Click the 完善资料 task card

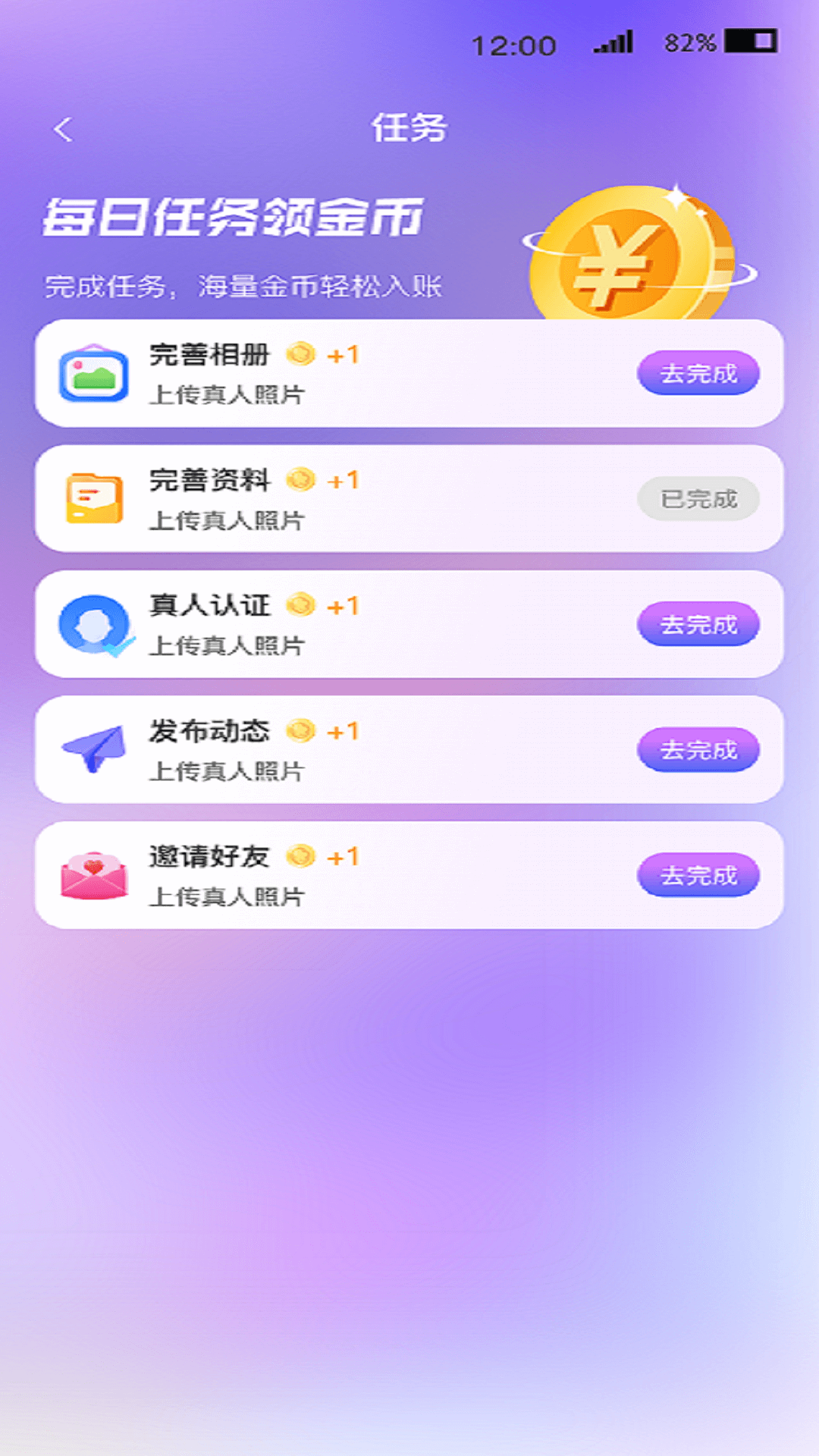tap(409, 497)
